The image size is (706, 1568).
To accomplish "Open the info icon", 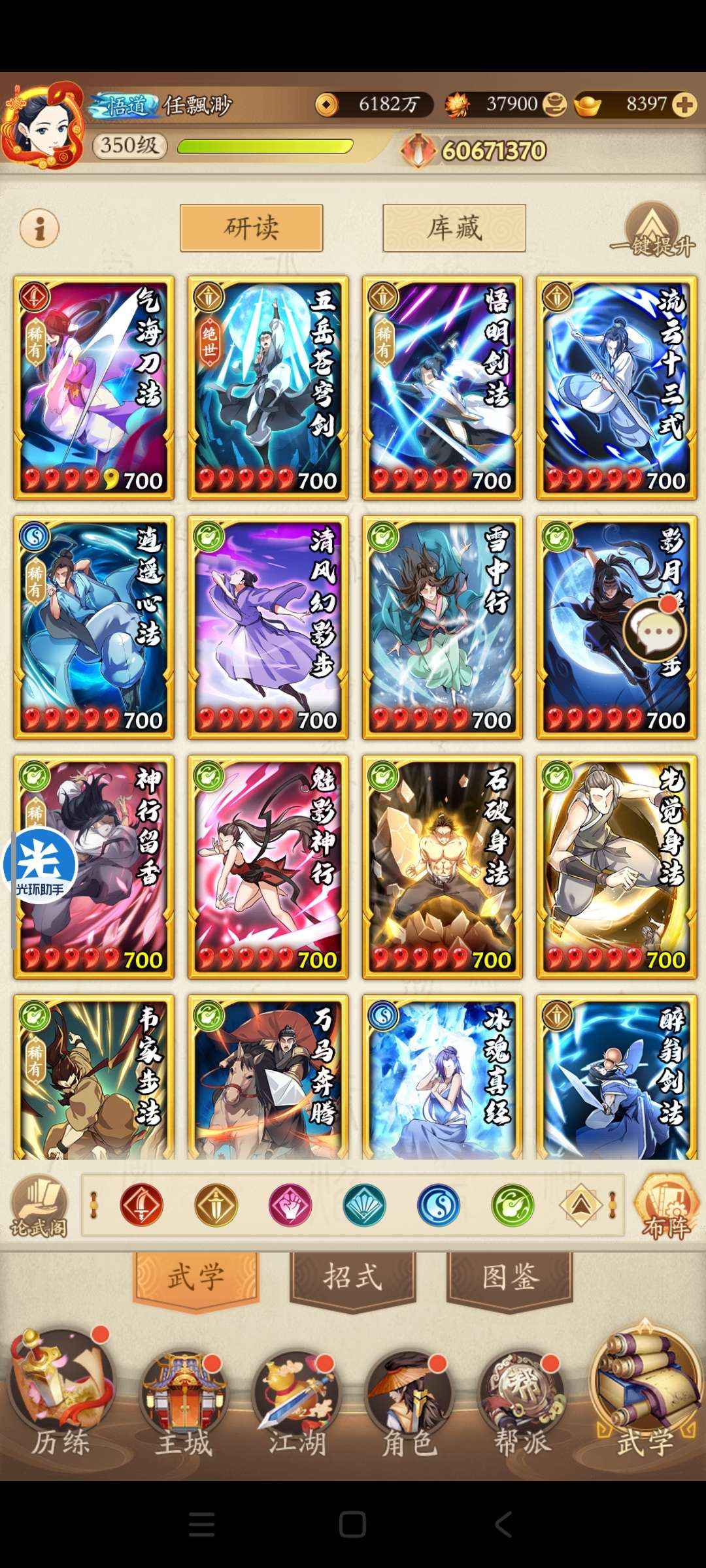I will point(39,229).
